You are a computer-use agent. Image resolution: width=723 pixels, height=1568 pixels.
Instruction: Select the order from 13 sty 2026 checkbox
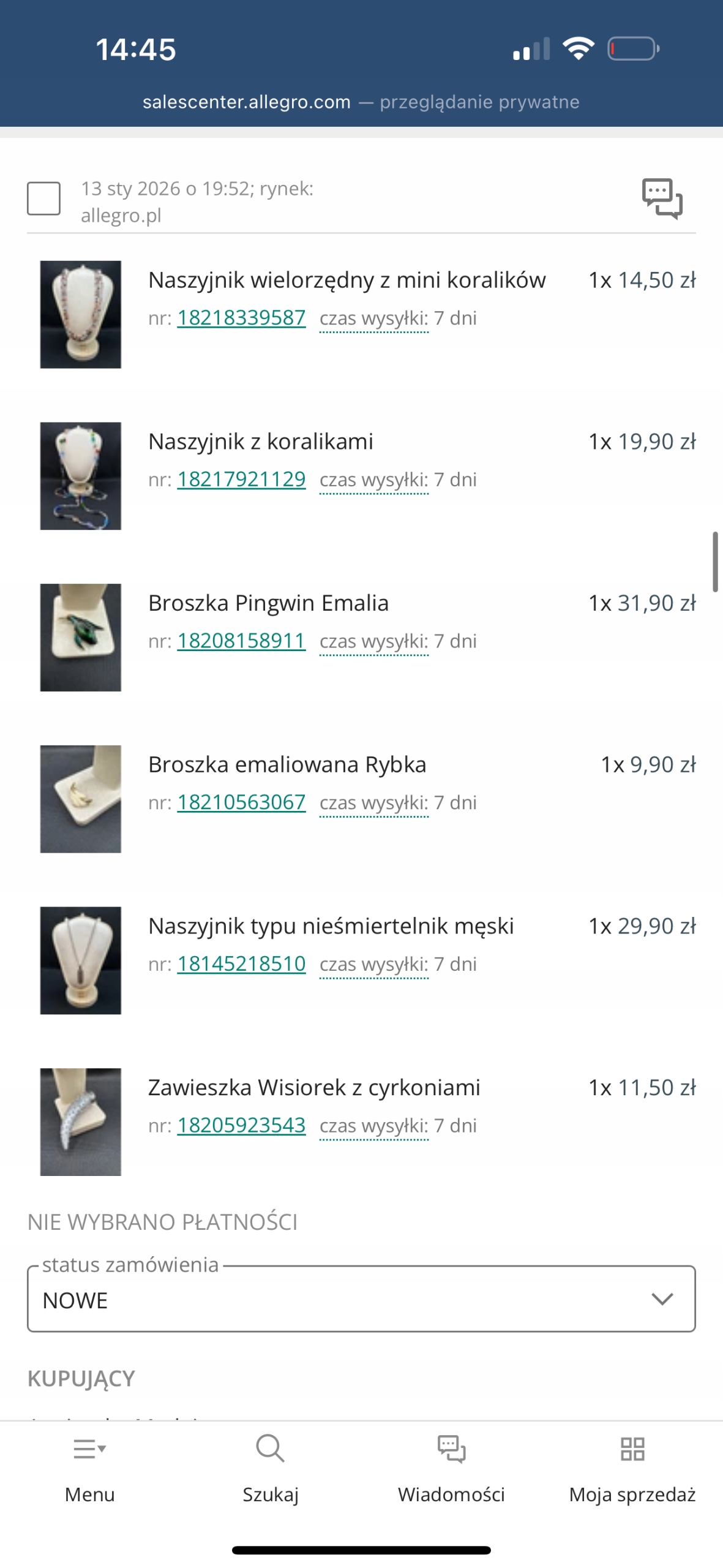(43, 198)
